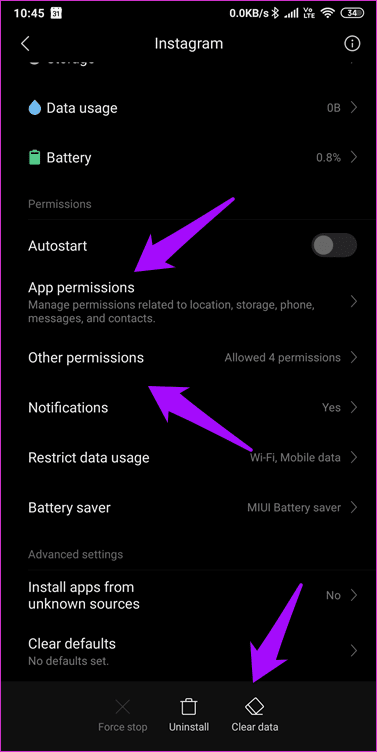Tap Clear data button

pyautogui.click(x=255, y=714)
